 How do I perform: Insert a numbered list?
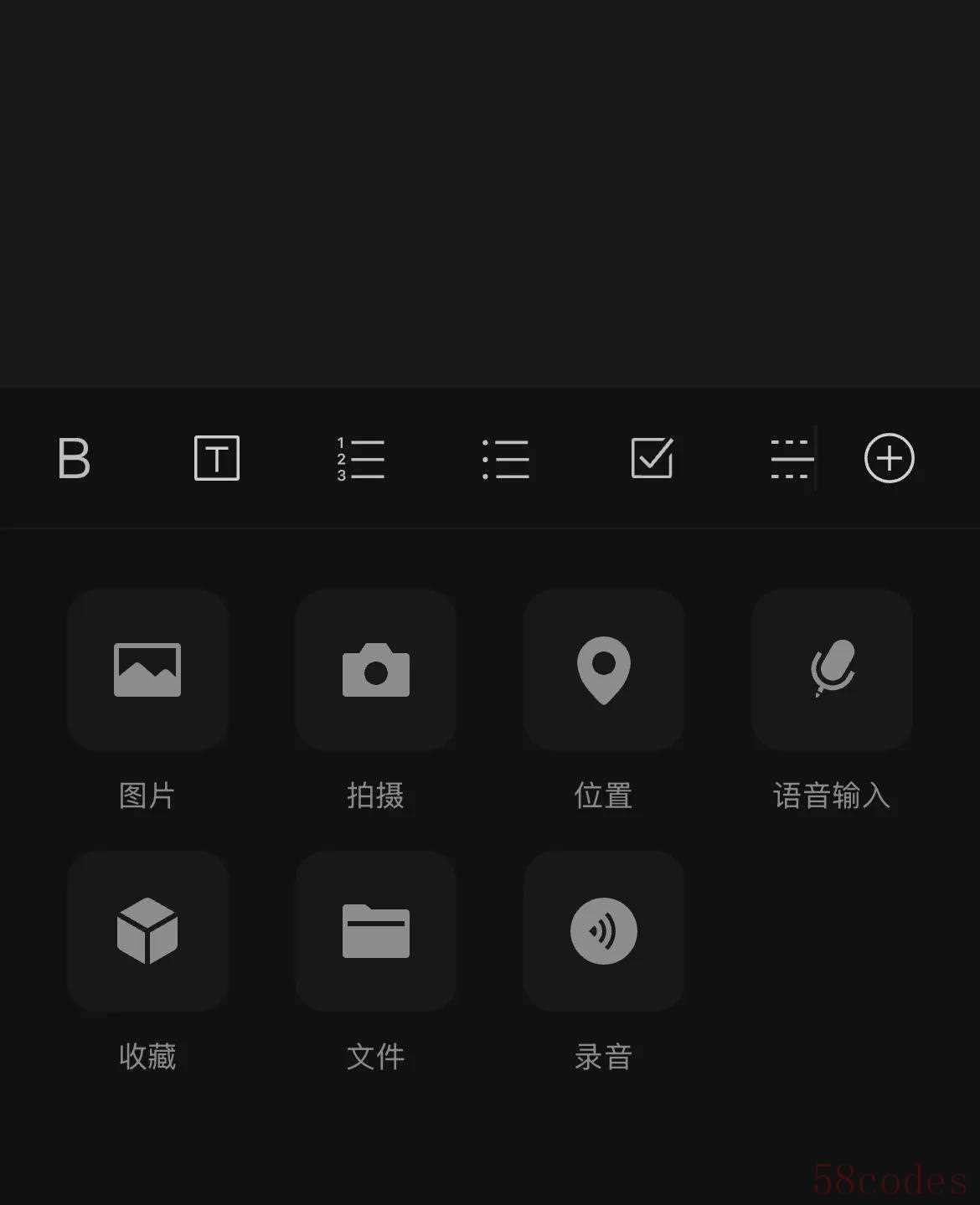(x=361, y=459)
